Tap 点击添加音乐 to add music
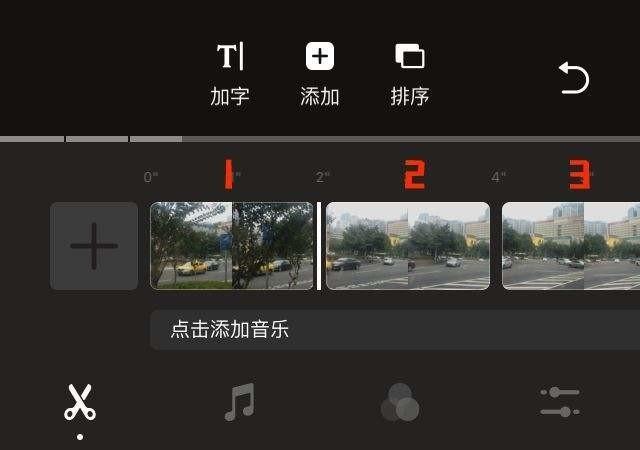This screenshot has width=640, height=450. coord(394,329)
